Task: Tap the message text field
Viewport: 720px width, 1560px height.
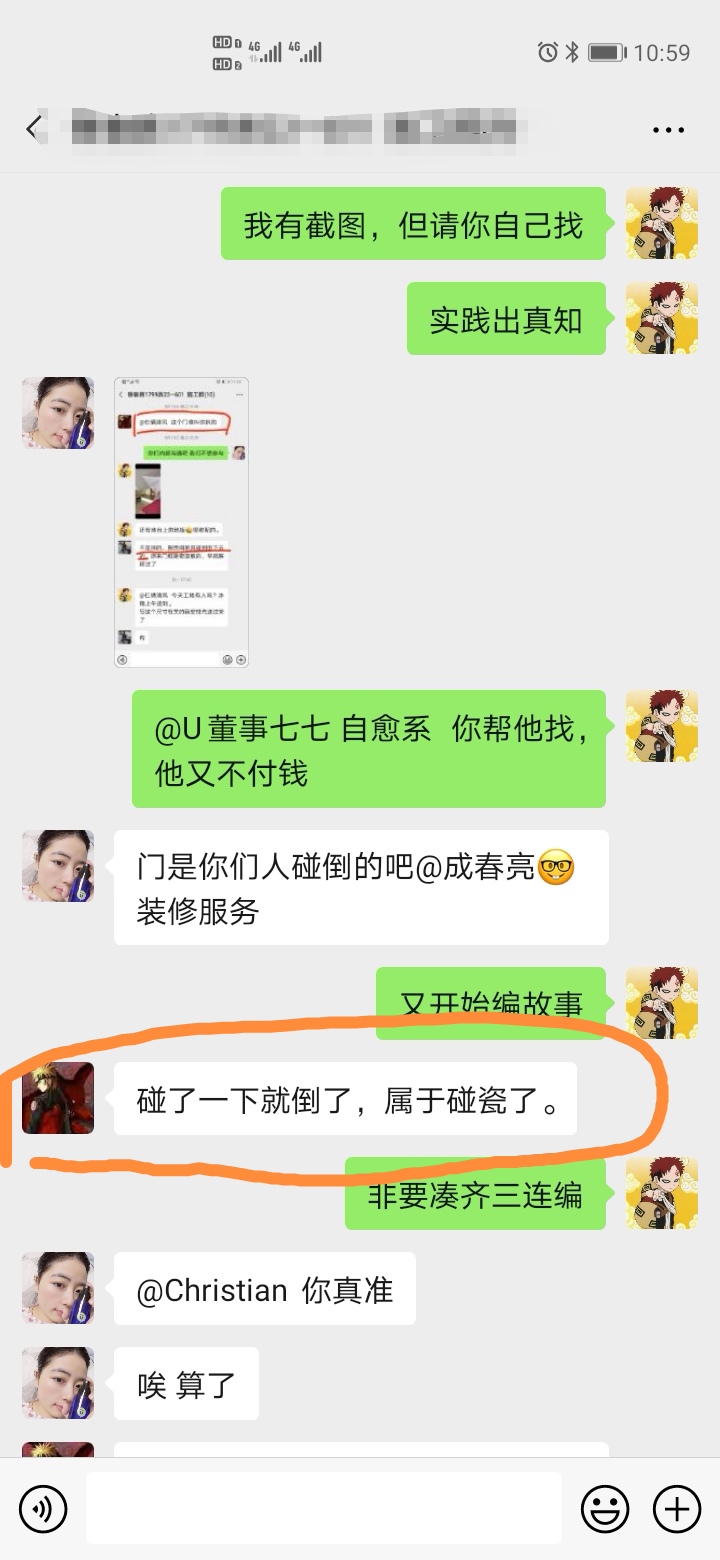Action: pos(323,1508)
